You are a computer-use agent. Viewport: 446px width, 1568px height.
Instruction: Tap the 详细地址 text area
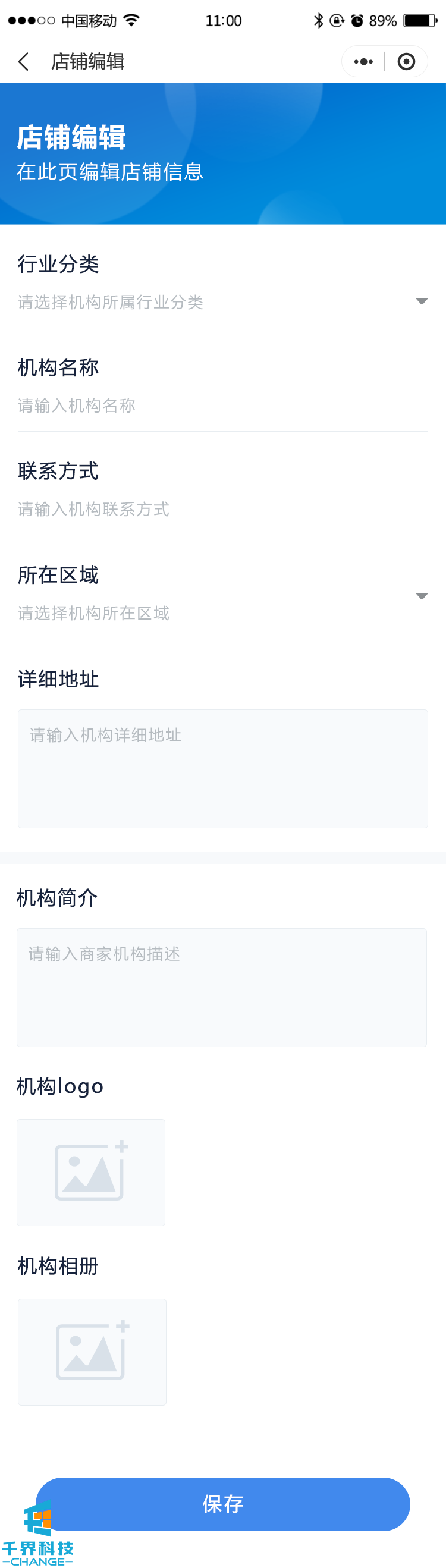(x=222, y=768)
